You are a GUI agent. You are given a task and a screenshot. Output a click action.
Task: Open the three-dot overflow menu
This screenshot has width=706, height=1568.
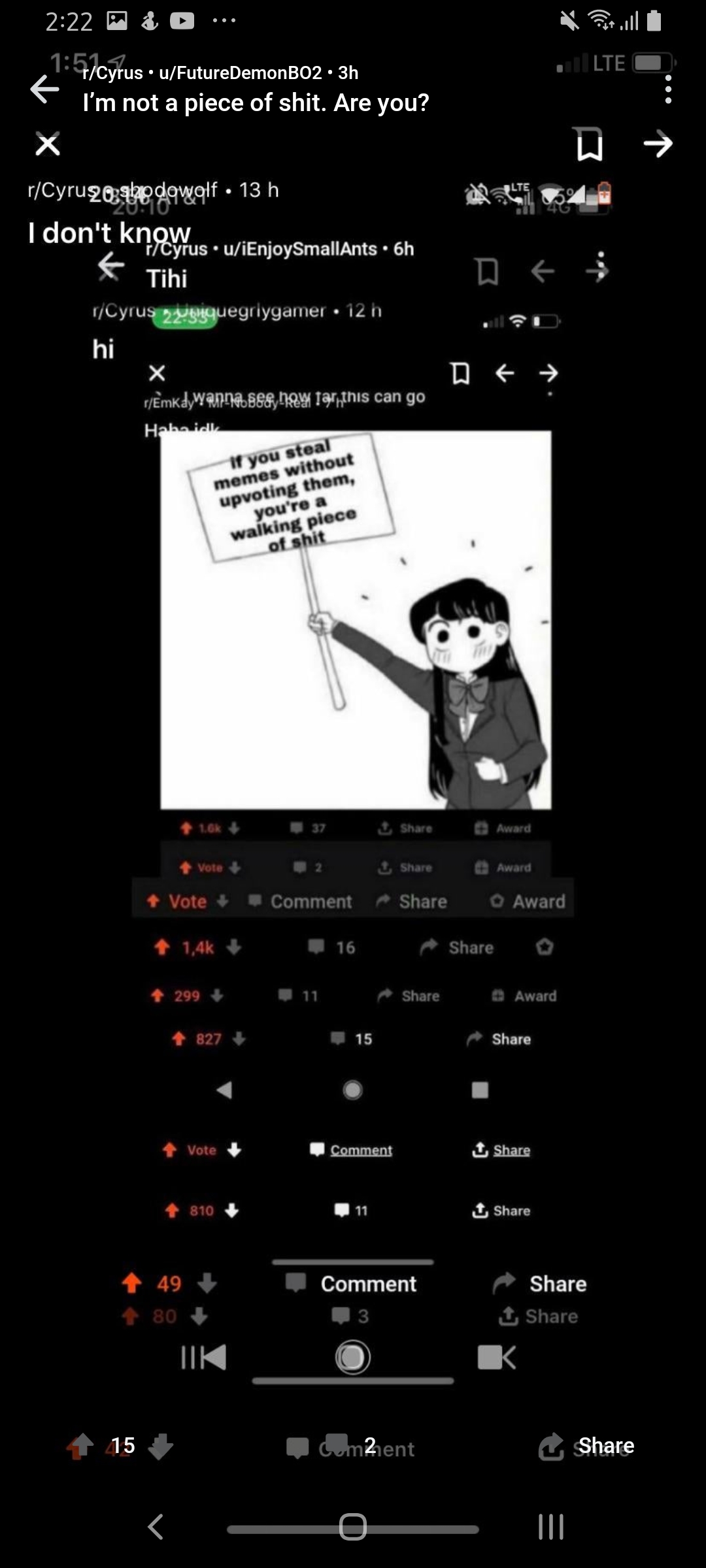click(667, 89)
